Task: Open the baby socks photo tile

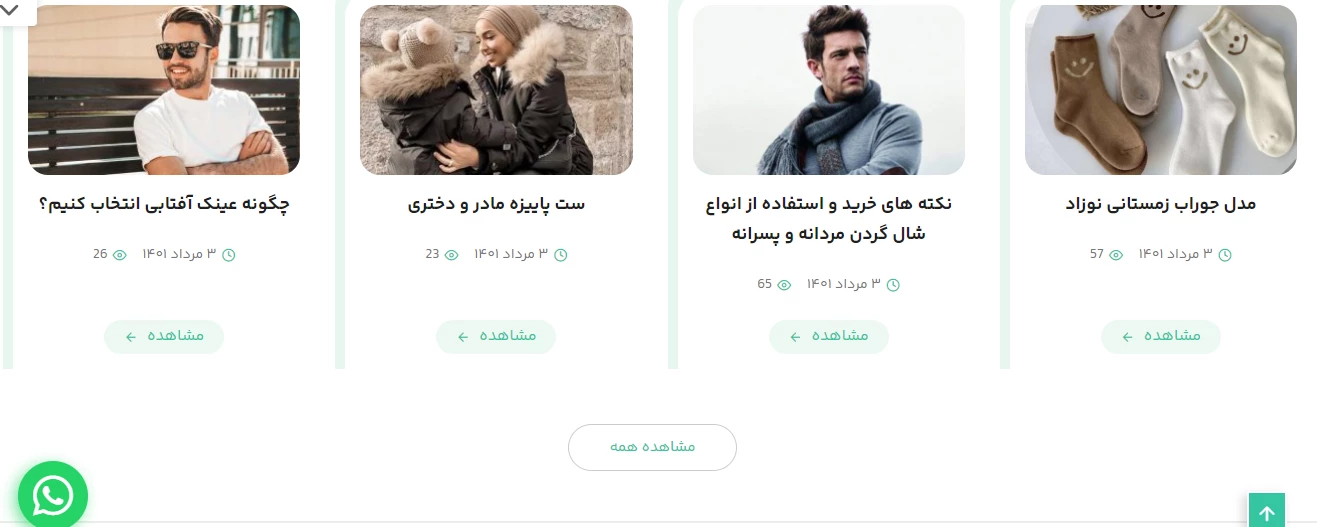Action: pyautogui.click(x=1160, y=90)
